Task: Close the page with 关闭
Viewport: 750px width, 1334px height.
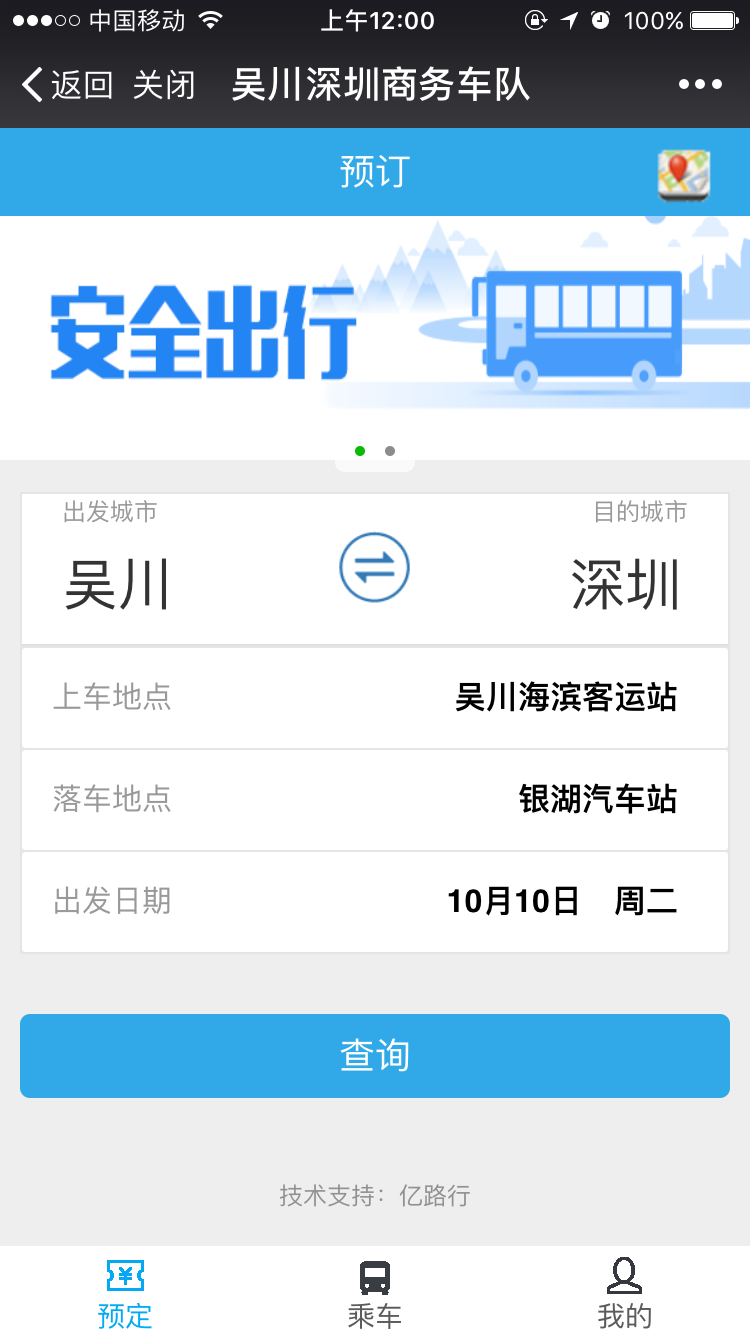Action: pyautogui.click(x=164, y=85)
